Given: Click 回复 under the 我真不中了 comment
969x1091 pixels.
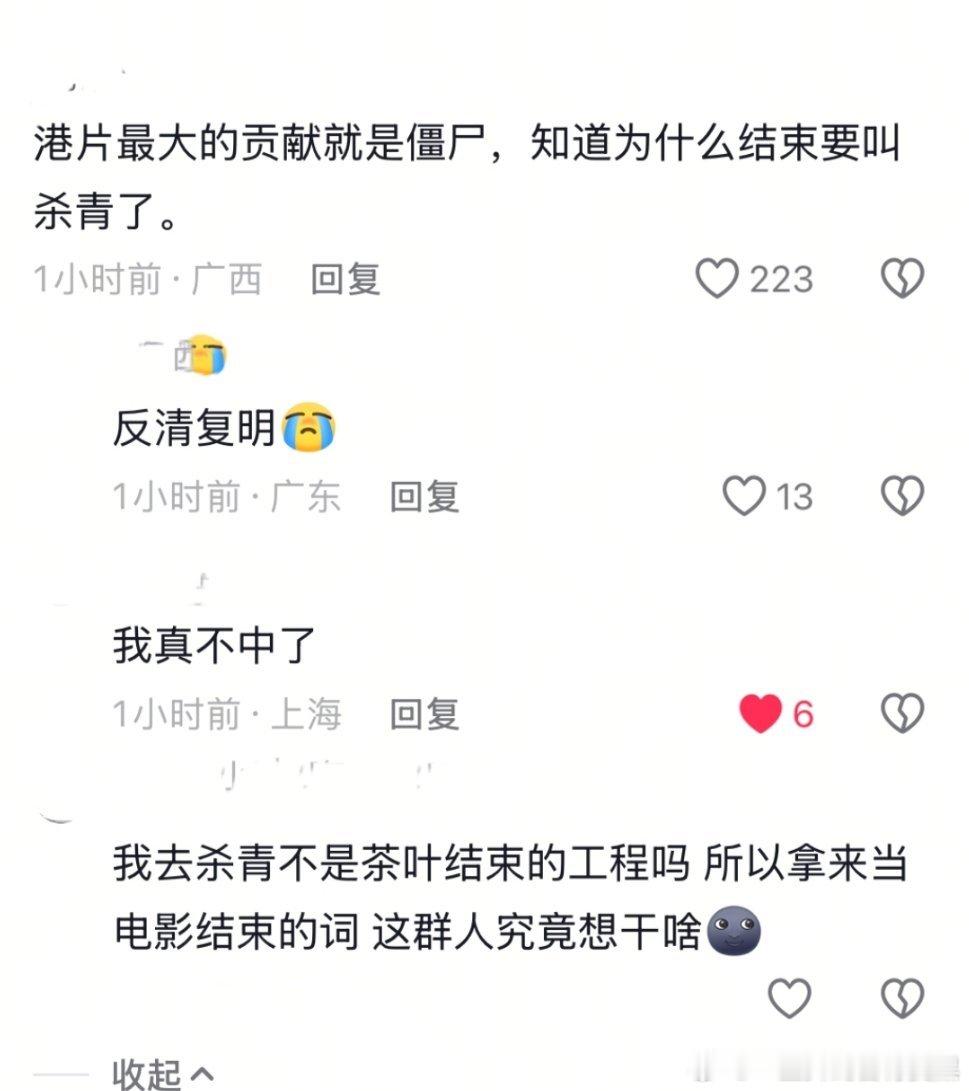Looking at the screenshot, I should point(426,713).
